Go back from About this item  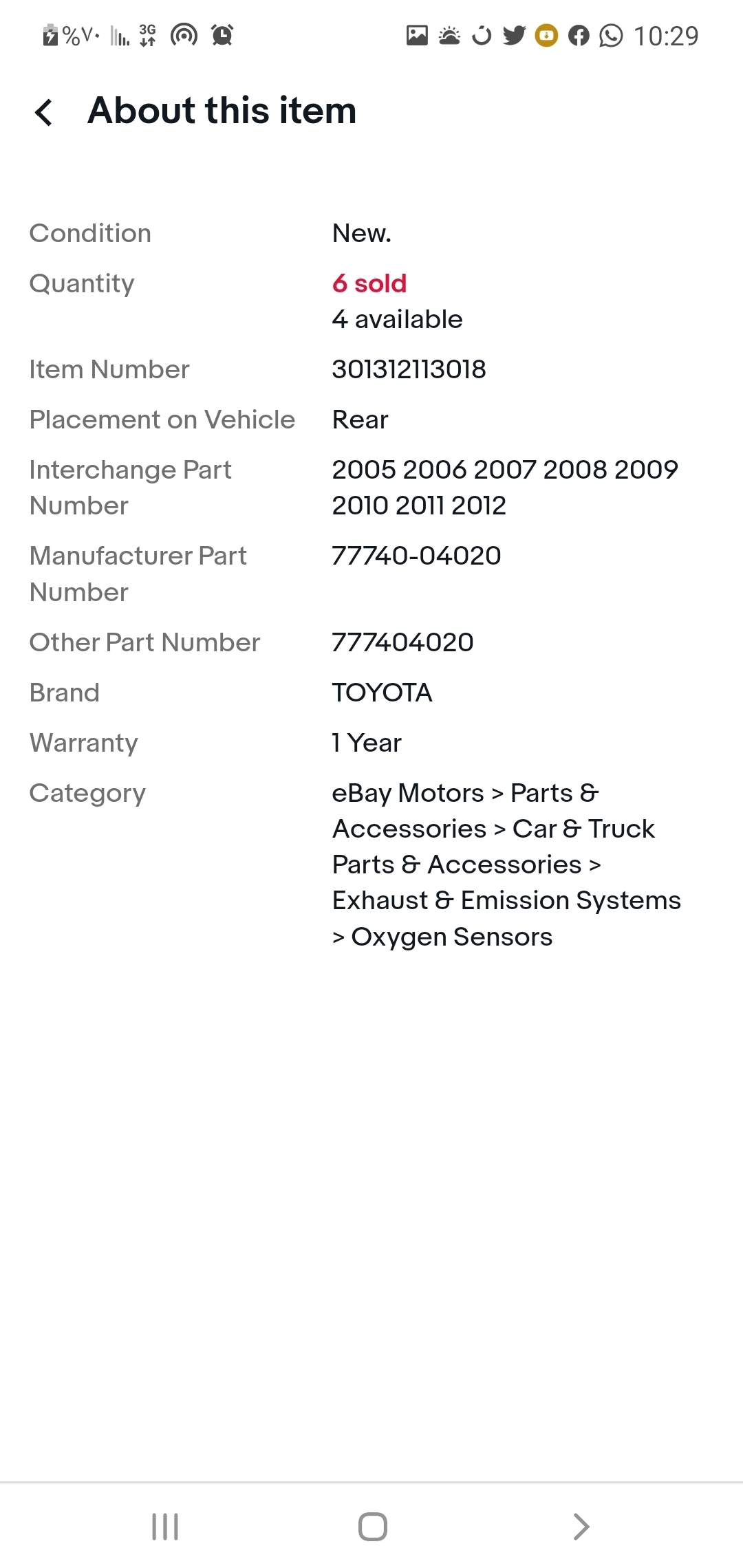tap(44, 112)
